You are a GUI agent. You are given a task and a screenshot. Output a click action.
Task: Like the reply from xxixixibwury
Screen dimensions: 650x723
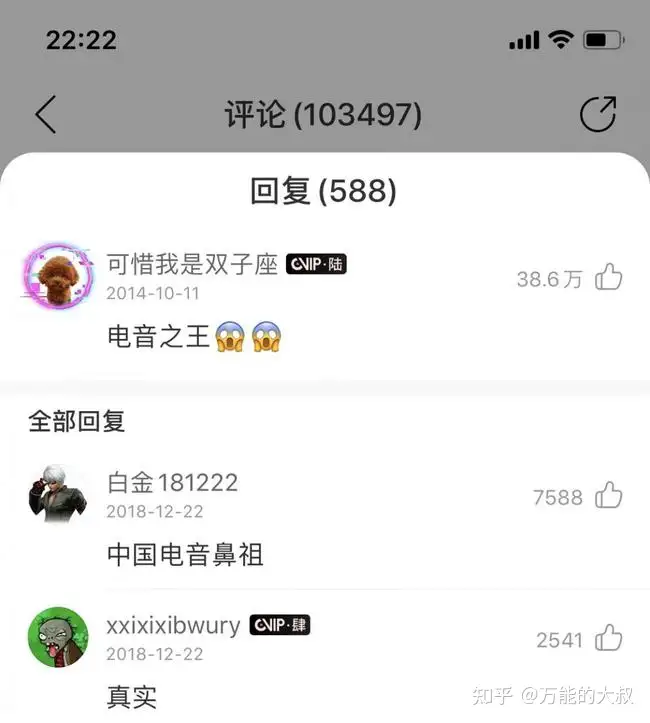tap(608, 639)
